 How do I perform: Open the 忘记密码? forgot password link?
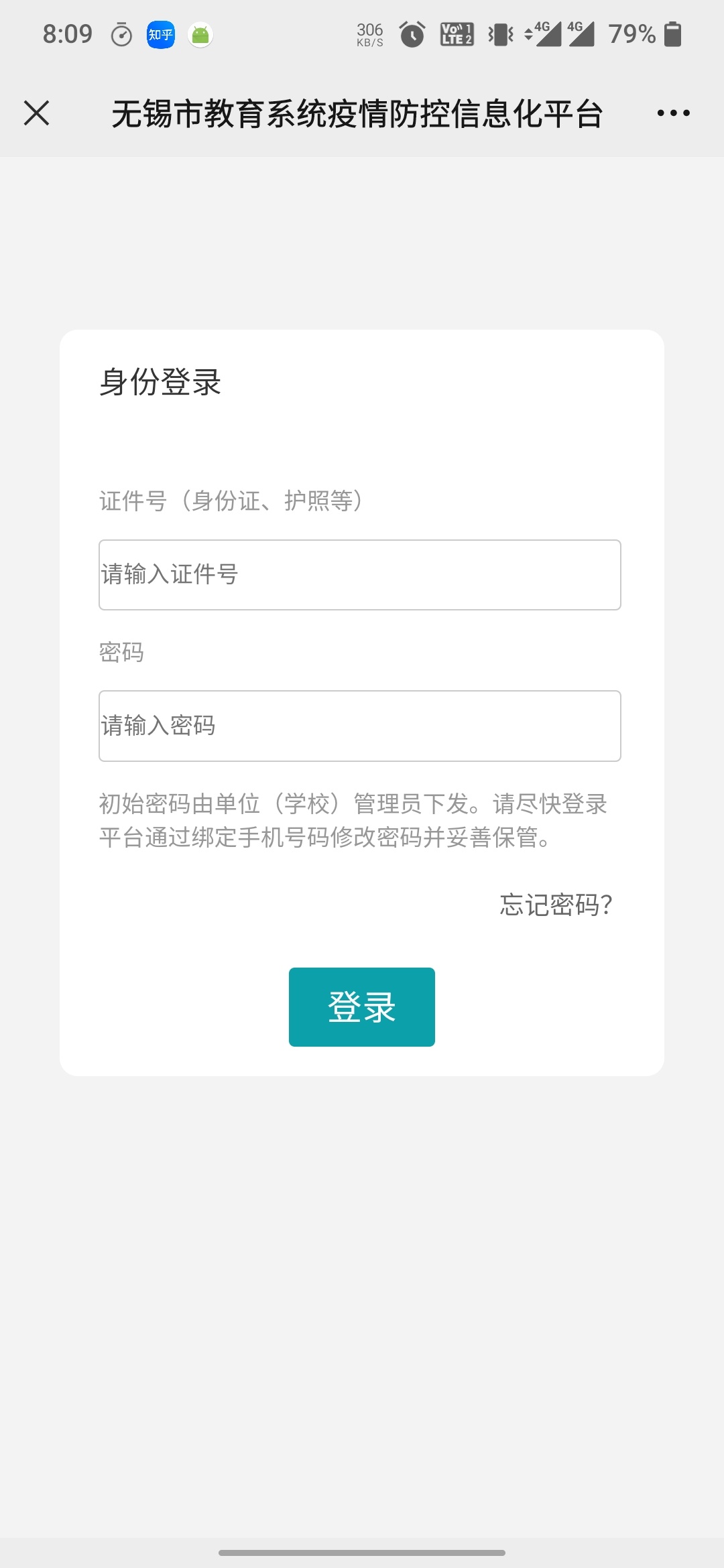point(556,905)
